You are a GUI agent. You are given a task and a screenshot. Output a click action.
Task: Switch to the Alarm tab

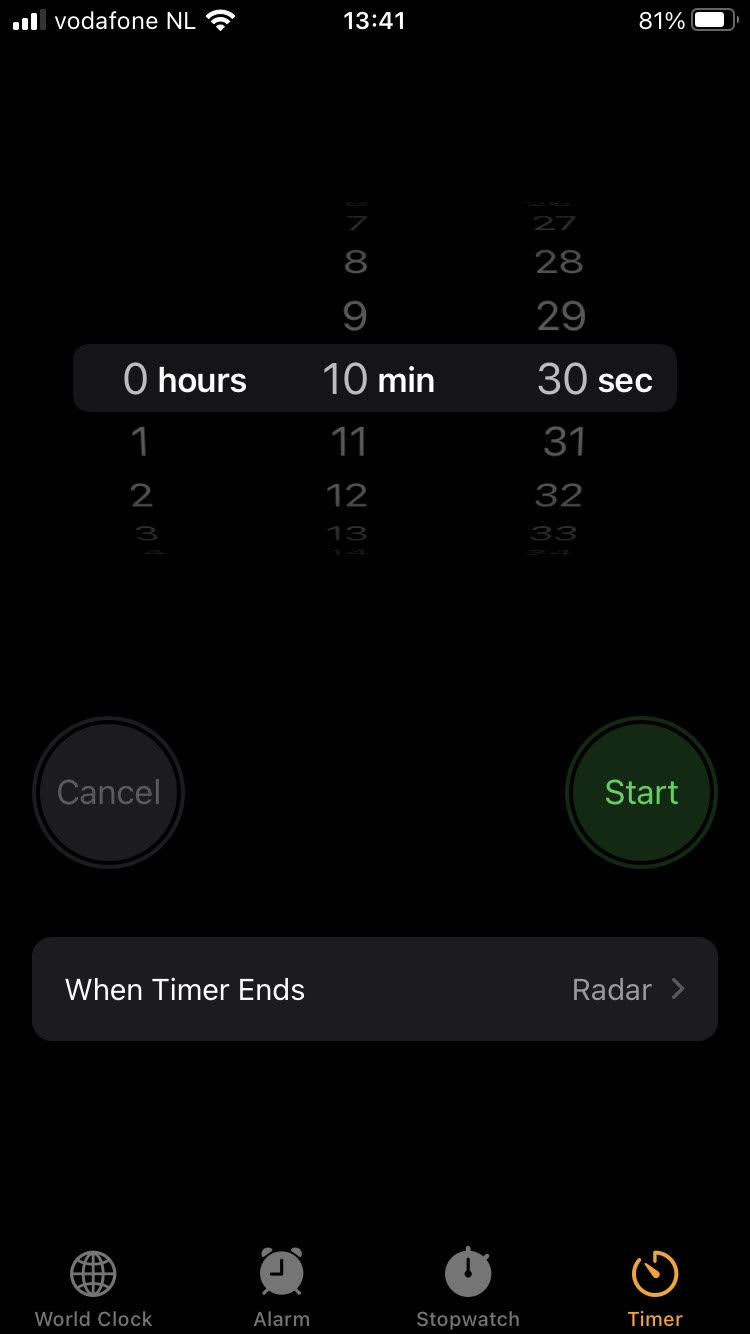click(x=281, y=1288)
